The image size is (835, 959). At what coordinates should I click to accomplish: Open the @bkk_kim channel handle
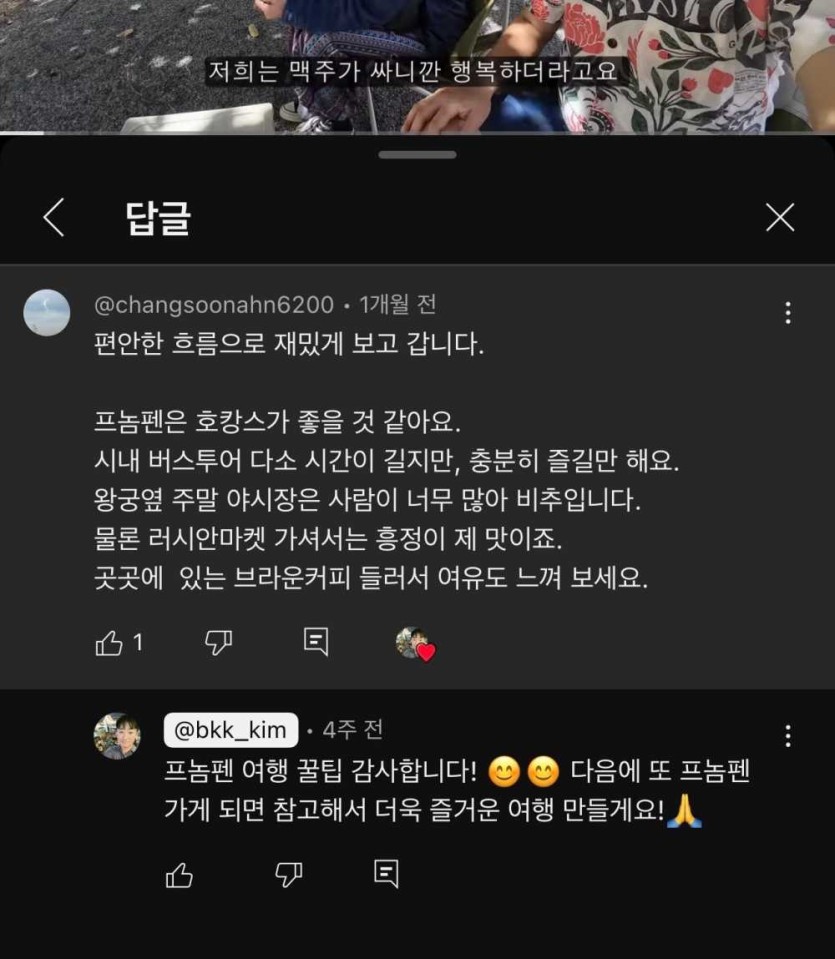tap(231, 731)
